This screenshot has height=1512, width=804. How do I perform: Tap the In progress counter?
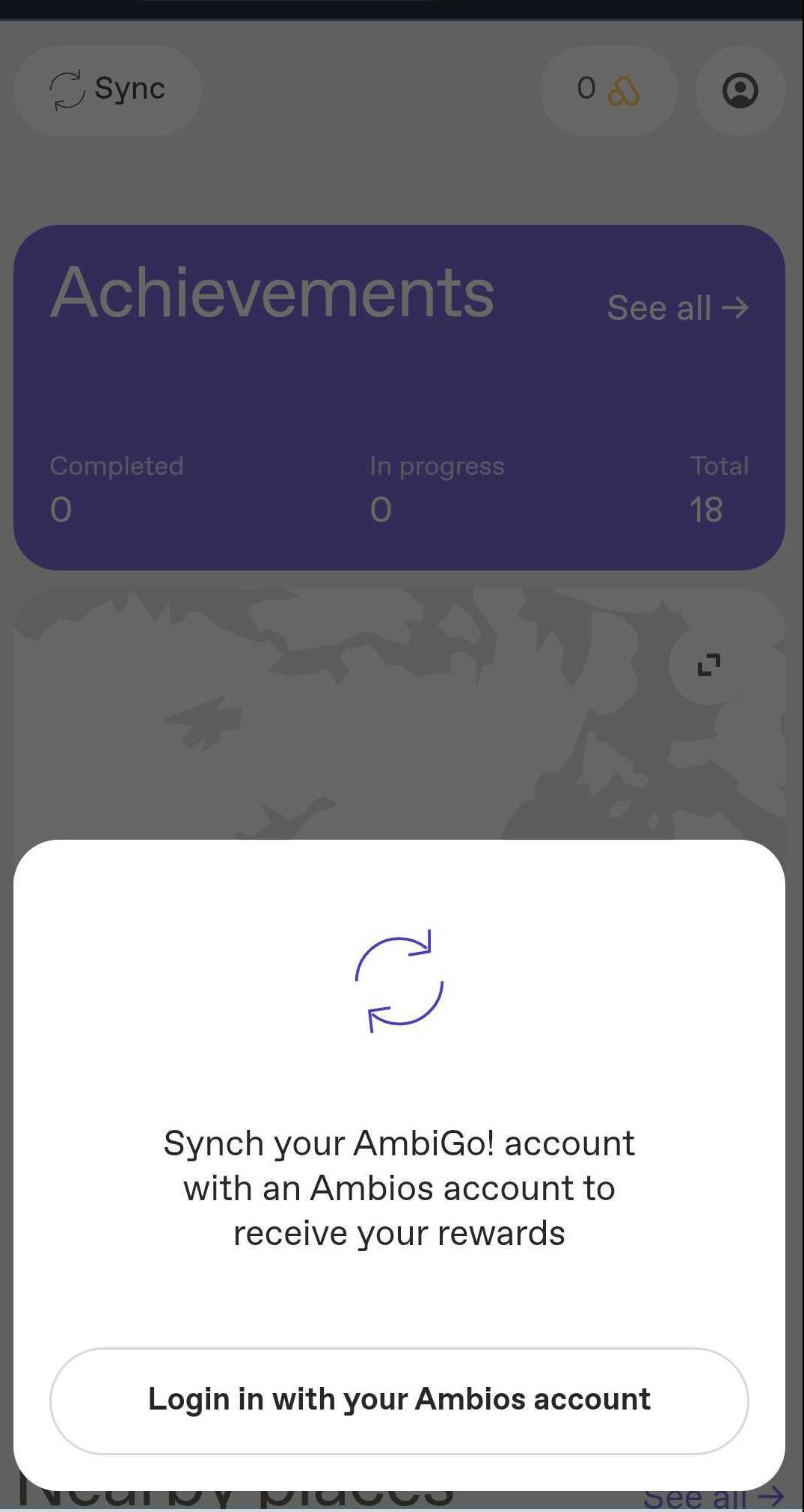pyautogui.click(x=381, y=508)
